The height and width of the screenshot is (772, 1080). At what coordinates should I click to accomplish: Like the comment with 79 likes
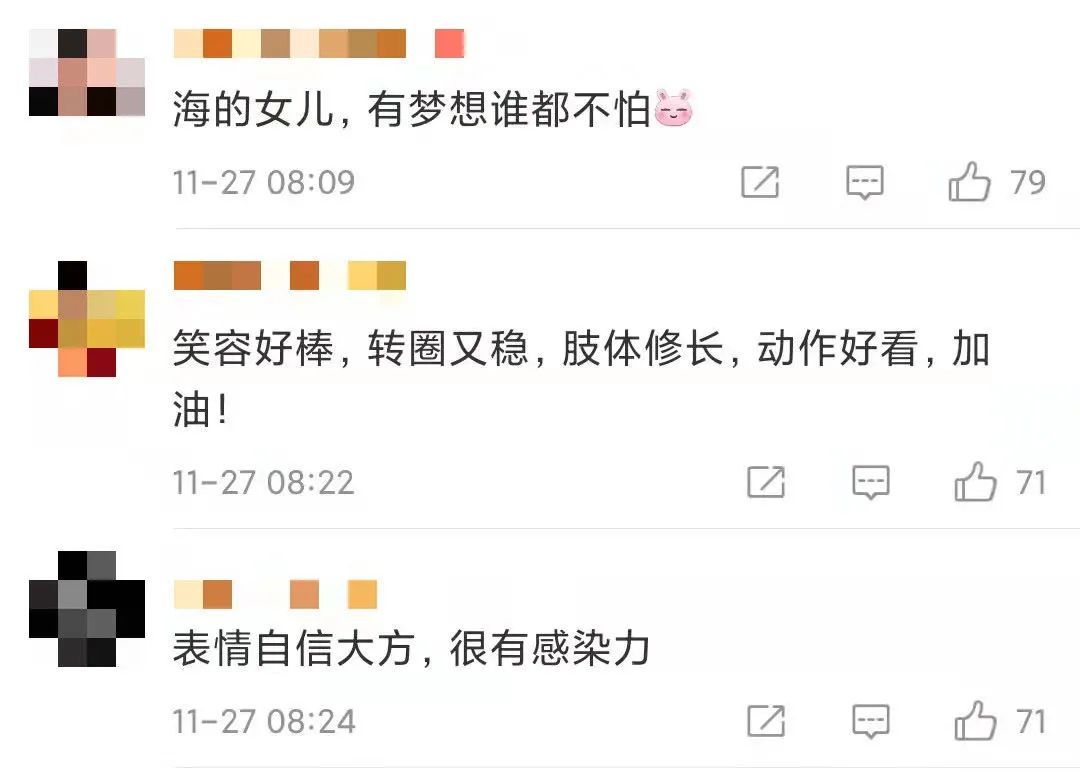pyautogui.click(x=969, y=183)
